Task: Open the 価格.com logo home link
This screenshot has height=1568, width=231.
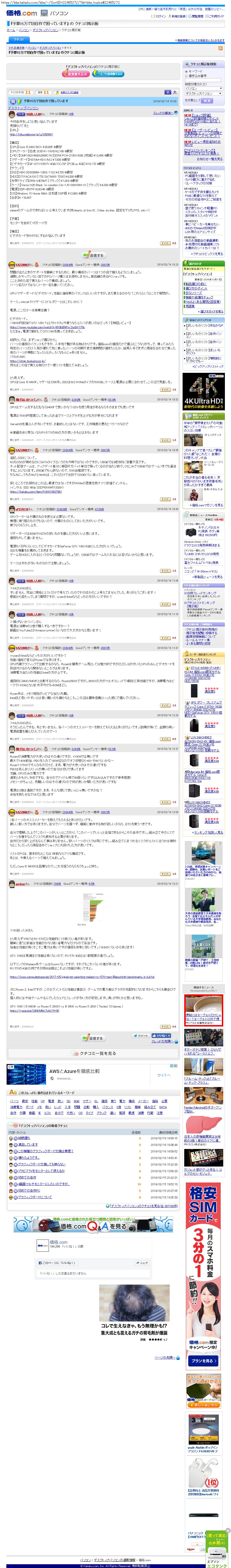Action: pos(21,12)
